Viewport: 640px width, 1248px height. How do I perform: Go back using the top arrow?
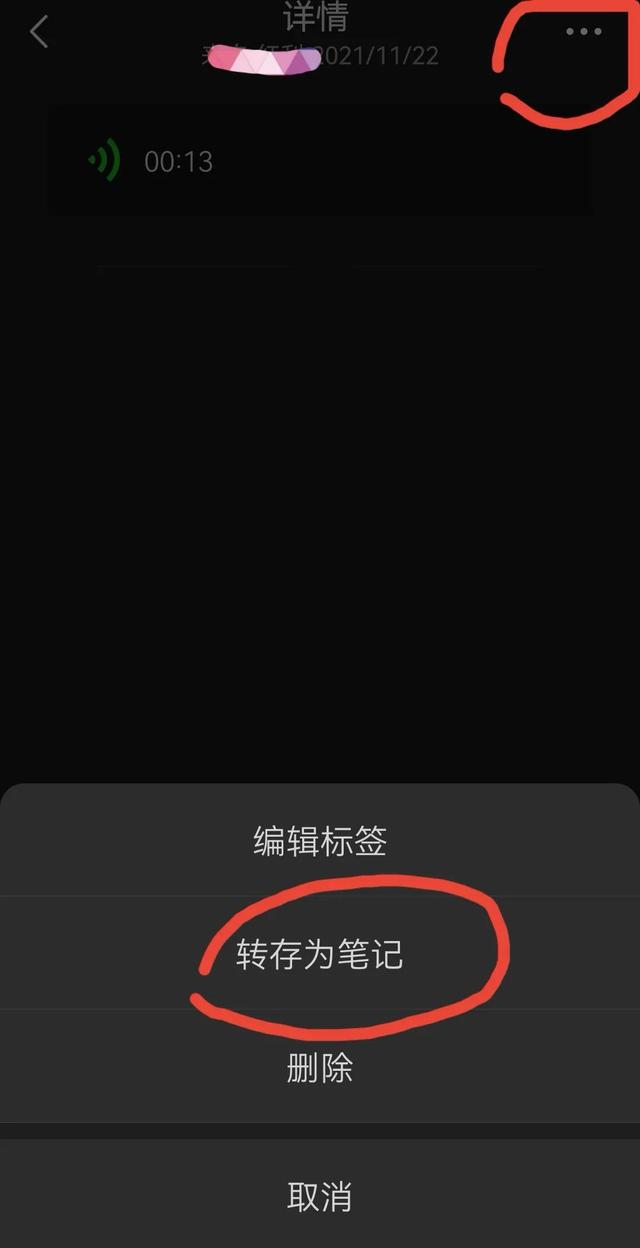38,32
